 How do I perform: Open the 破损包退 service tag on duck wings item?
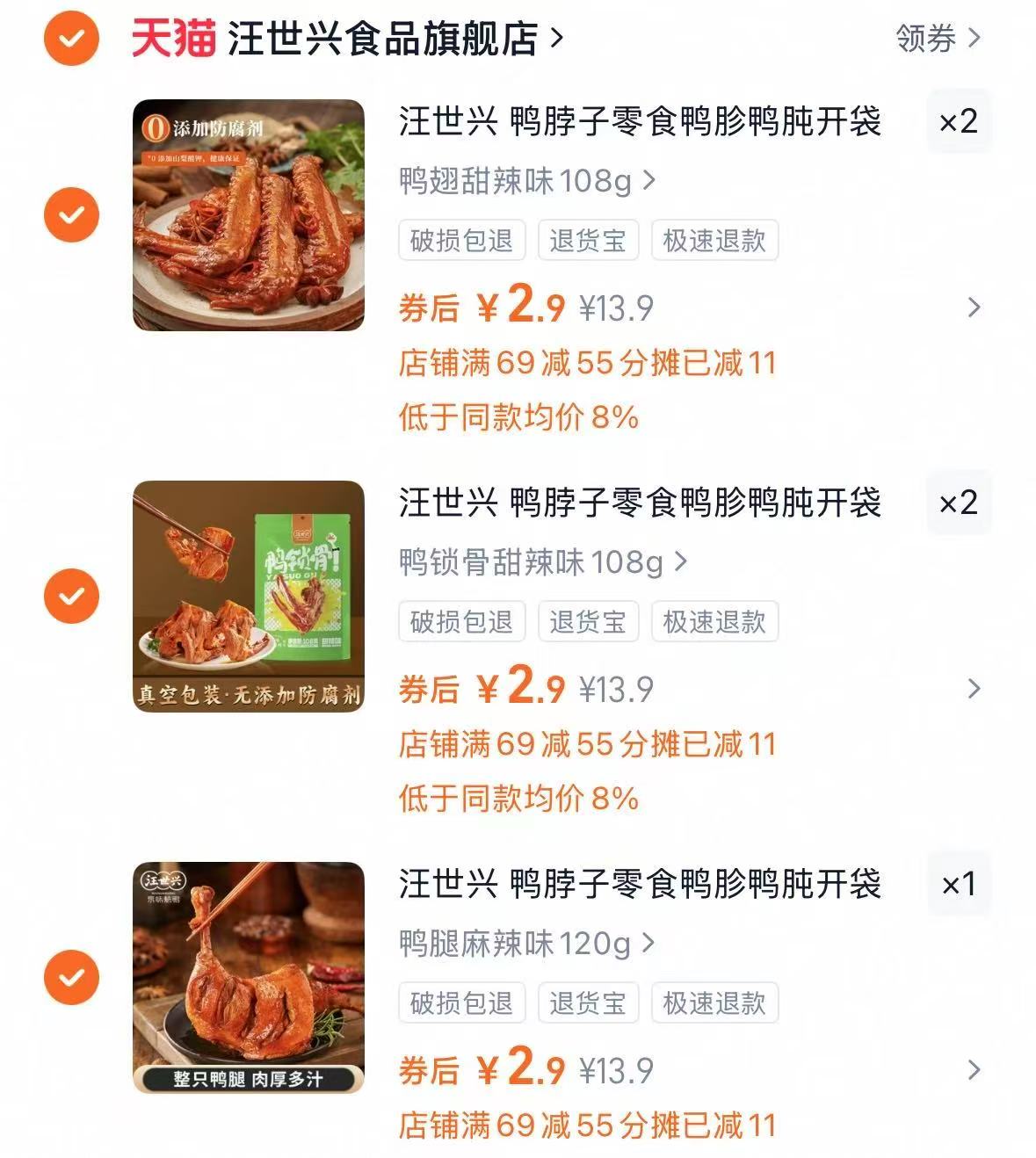(x=460, y=241)
